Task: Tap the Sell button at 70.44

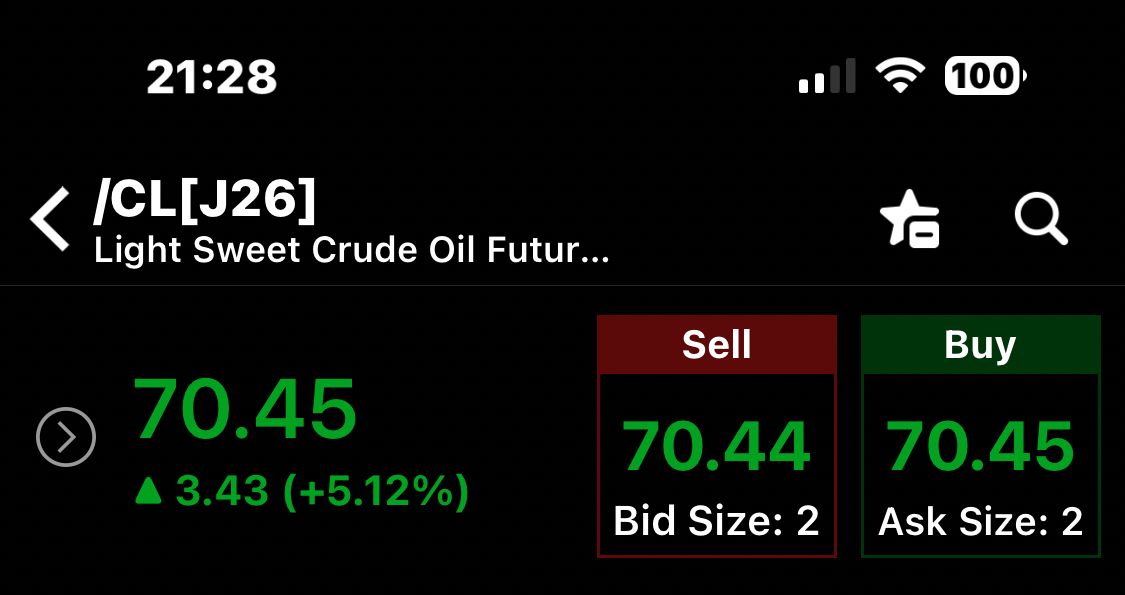Action: point(716,437)
